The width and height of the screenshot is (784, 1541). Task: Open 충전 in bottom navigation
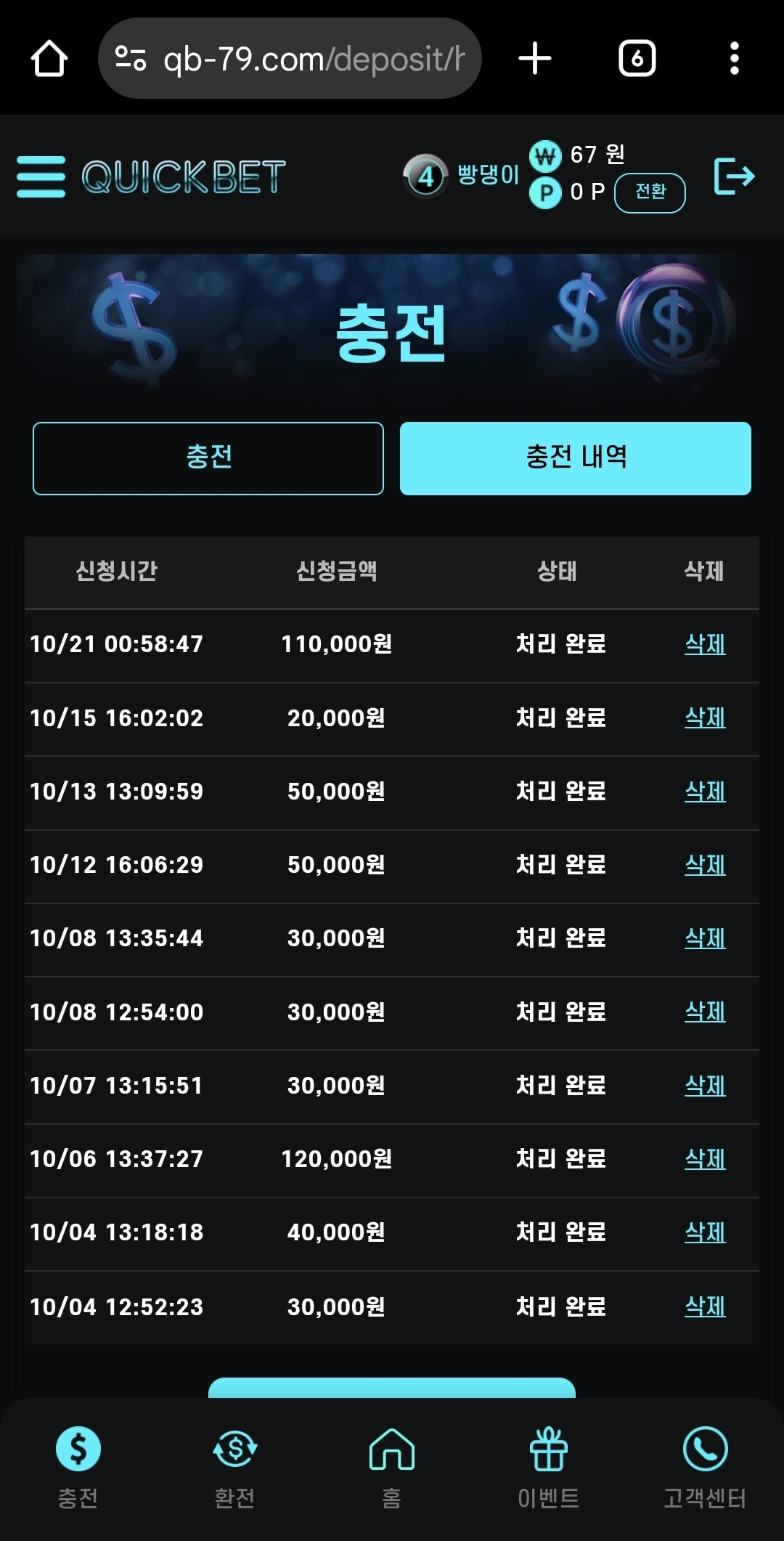(78, 1463)
